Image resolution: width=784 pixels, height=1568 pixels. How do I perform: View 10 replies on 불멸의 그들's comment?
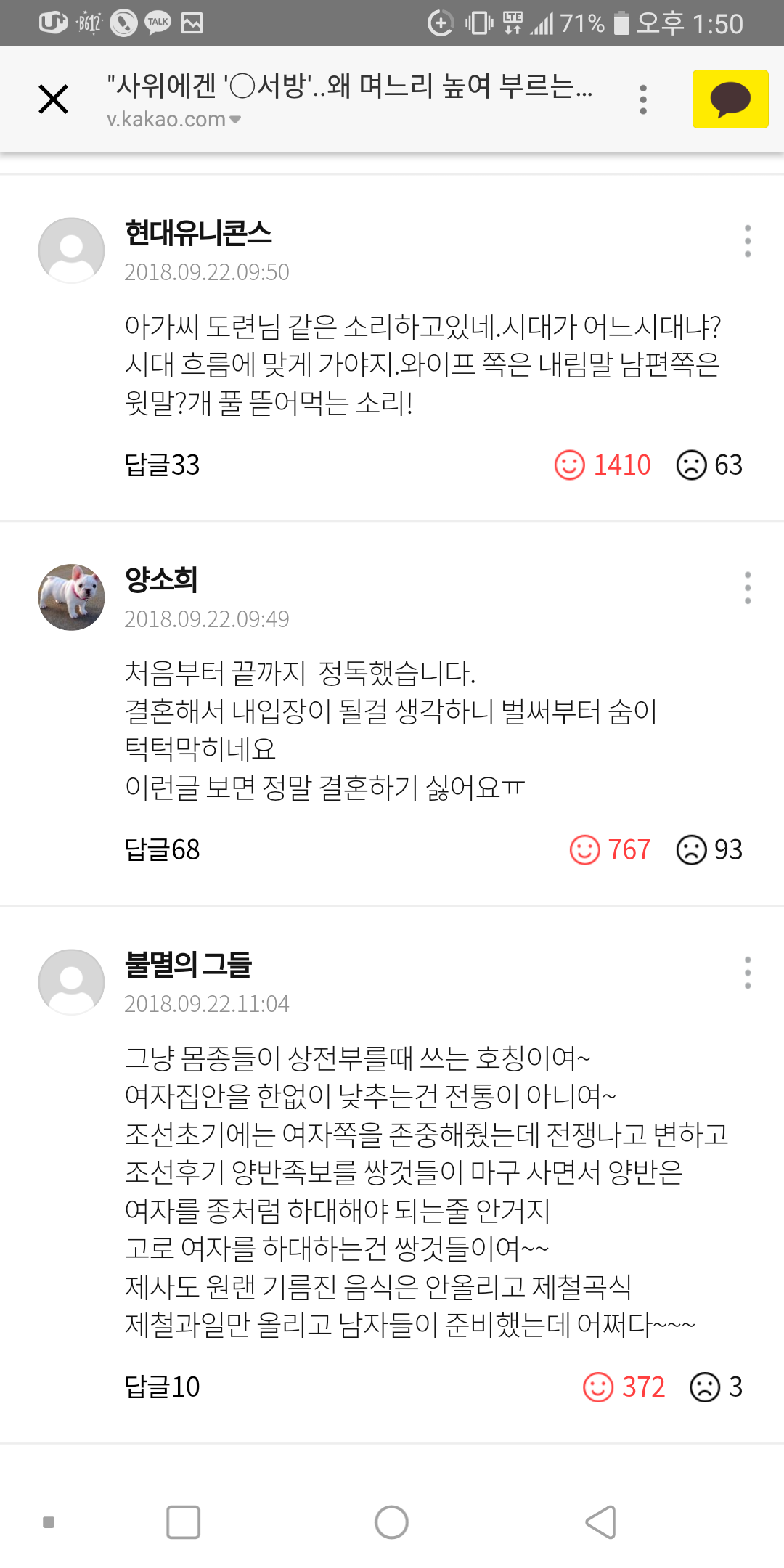pyautogui.click(x=163, y=1387)
